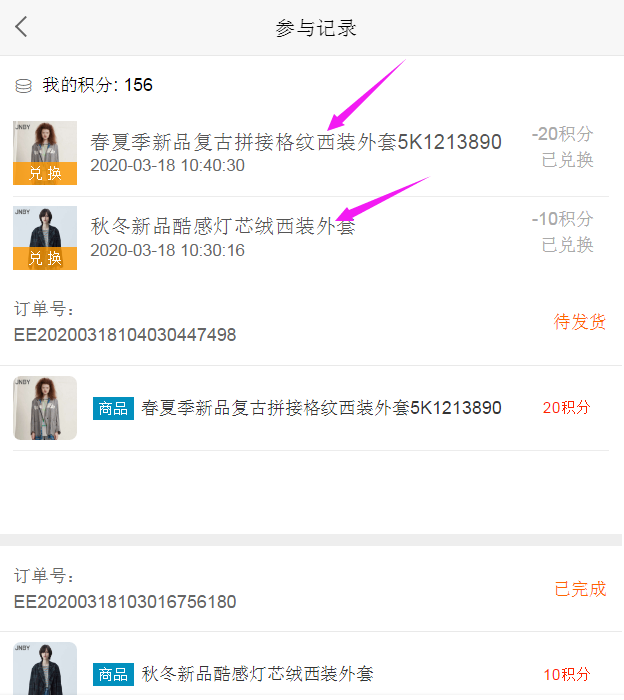Go back from 参与记录 page
Image resolution: width=624 pixels, height=700 pixels.
(x=22, y=27)
